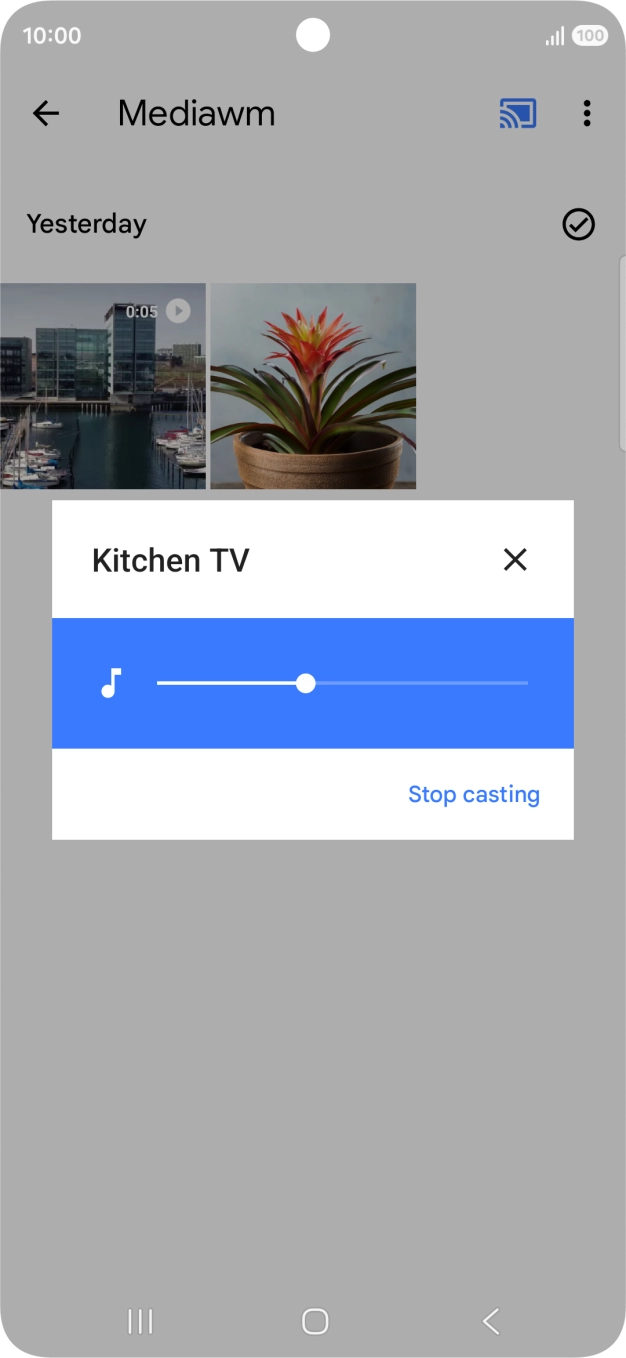Select all items from Yesterday
Screen dimensions: 626x1358
pos(578,224)
